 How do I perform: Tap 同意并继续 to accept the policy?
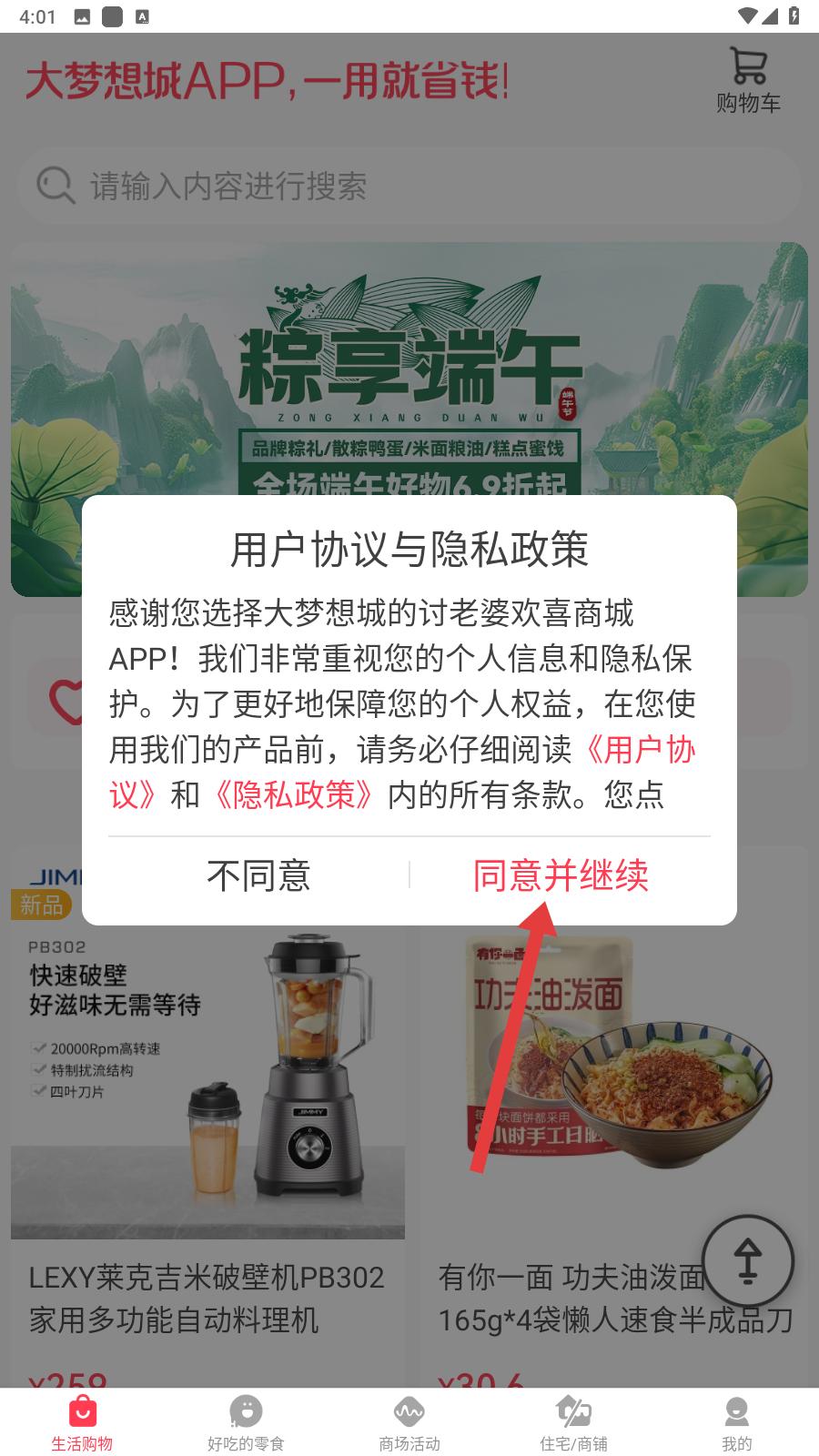pos(561,875)
